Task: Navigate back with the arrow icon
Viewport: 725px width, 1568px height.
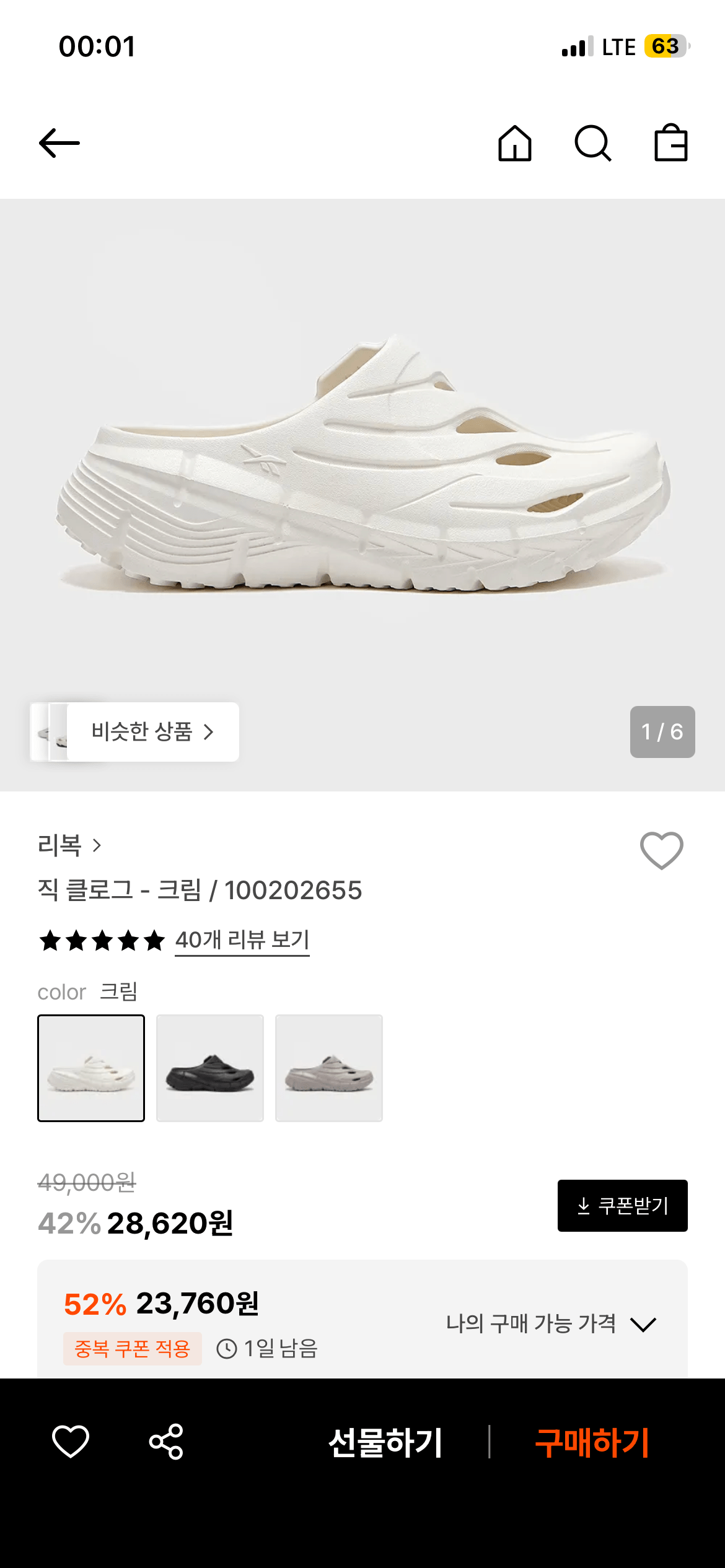Action: point(60,142)
